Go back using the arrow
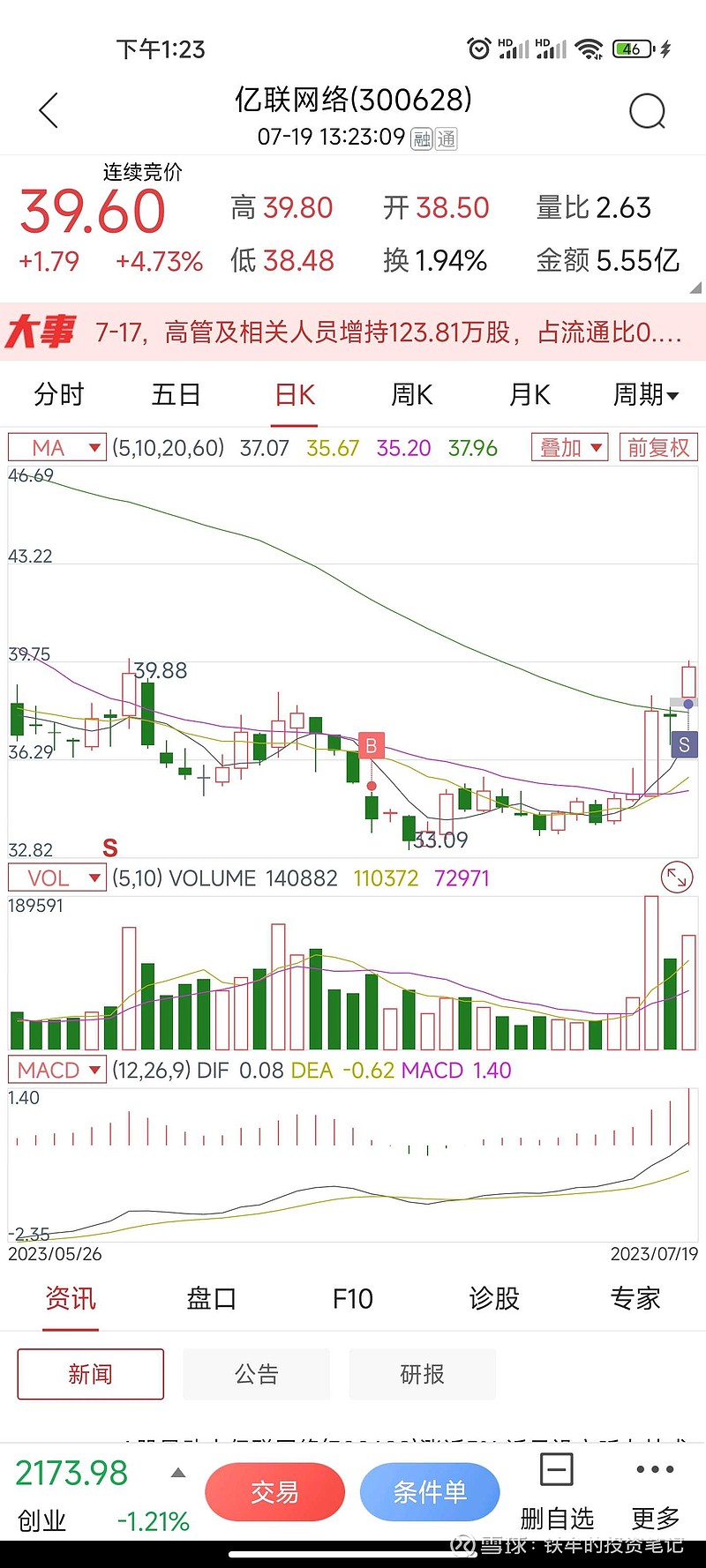 pyautogui.click(x=49, y=111)
